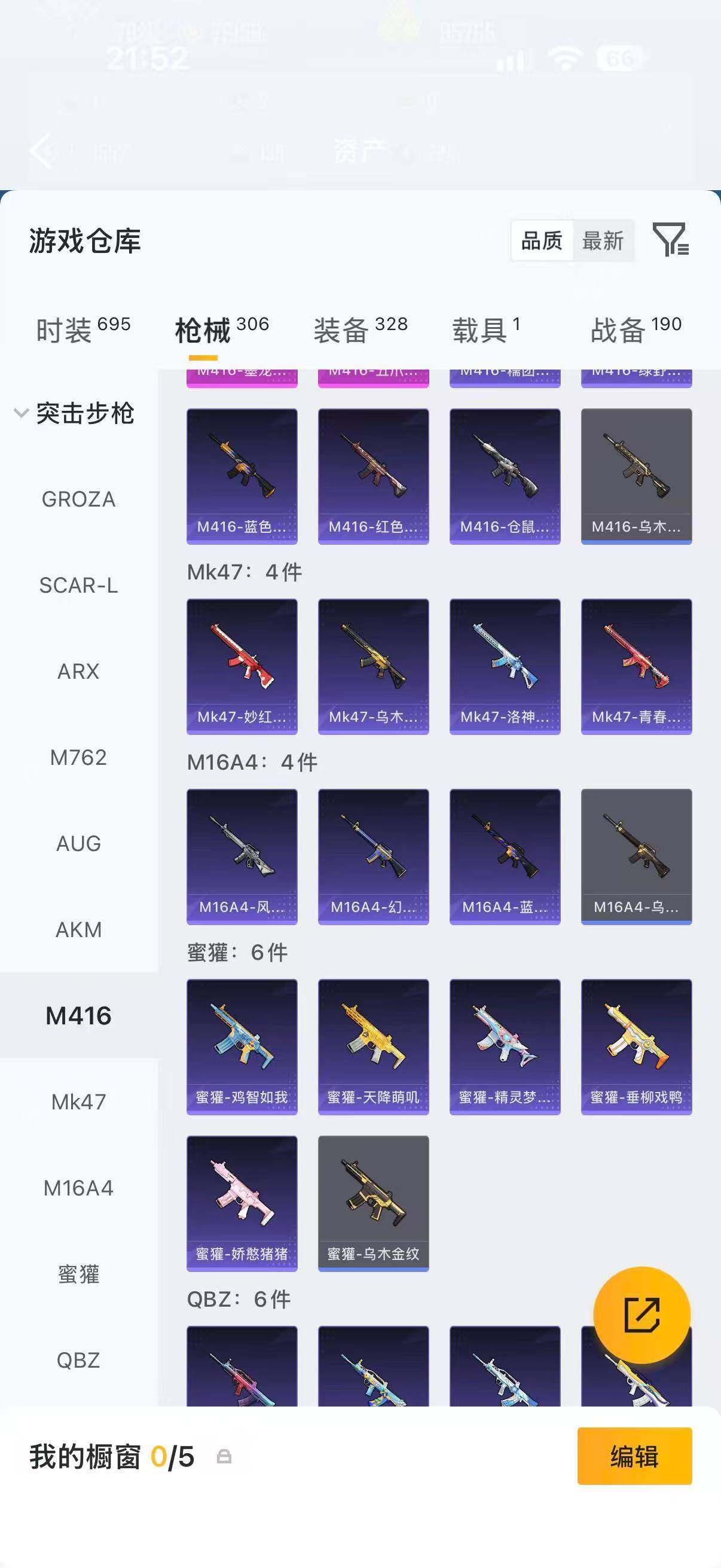This screenshot has height=1568, width=721.
Task: Switch to the 装备 tab
Action: (x=360, y=330)
